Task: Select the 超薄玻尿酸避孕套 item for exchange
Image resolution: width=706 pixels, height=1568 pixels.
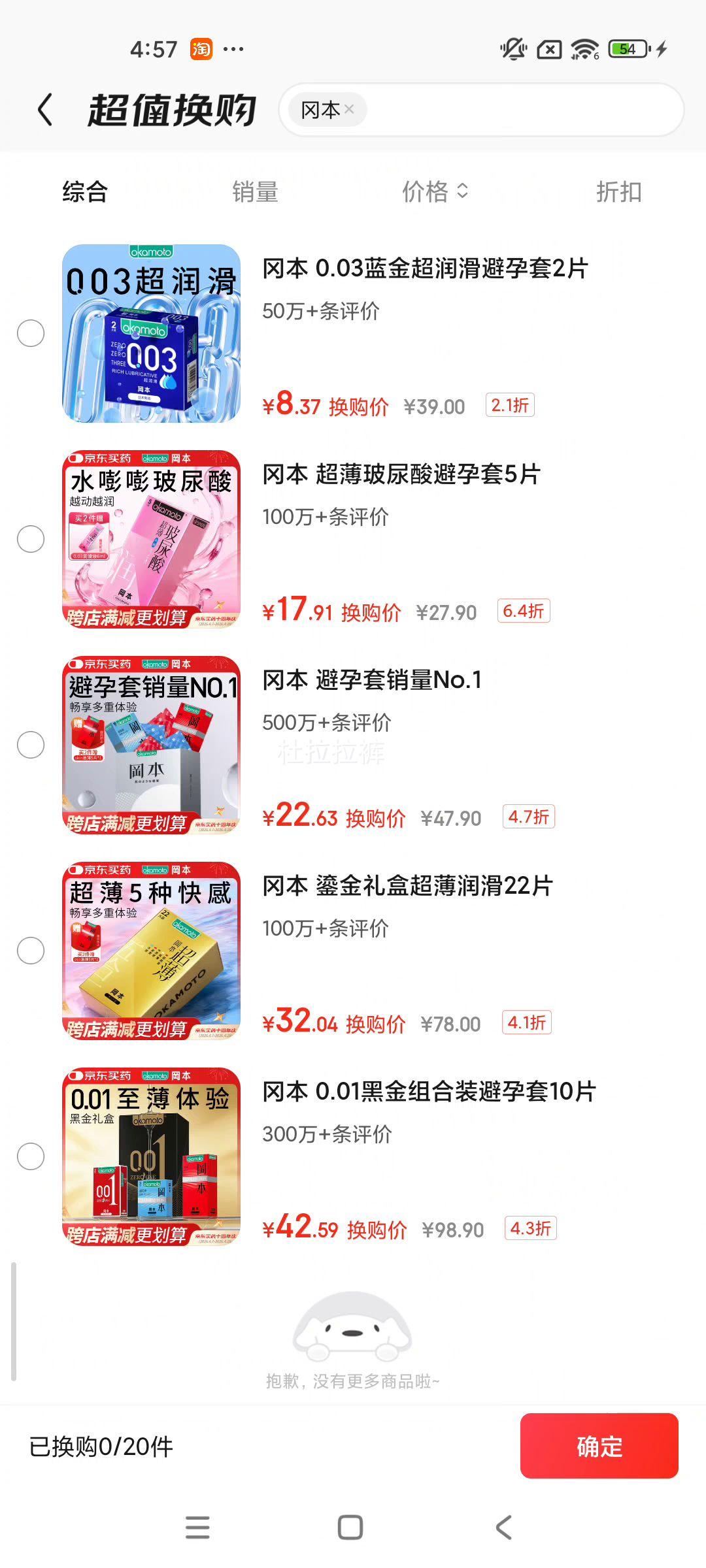Action: (x=31, y=539)
